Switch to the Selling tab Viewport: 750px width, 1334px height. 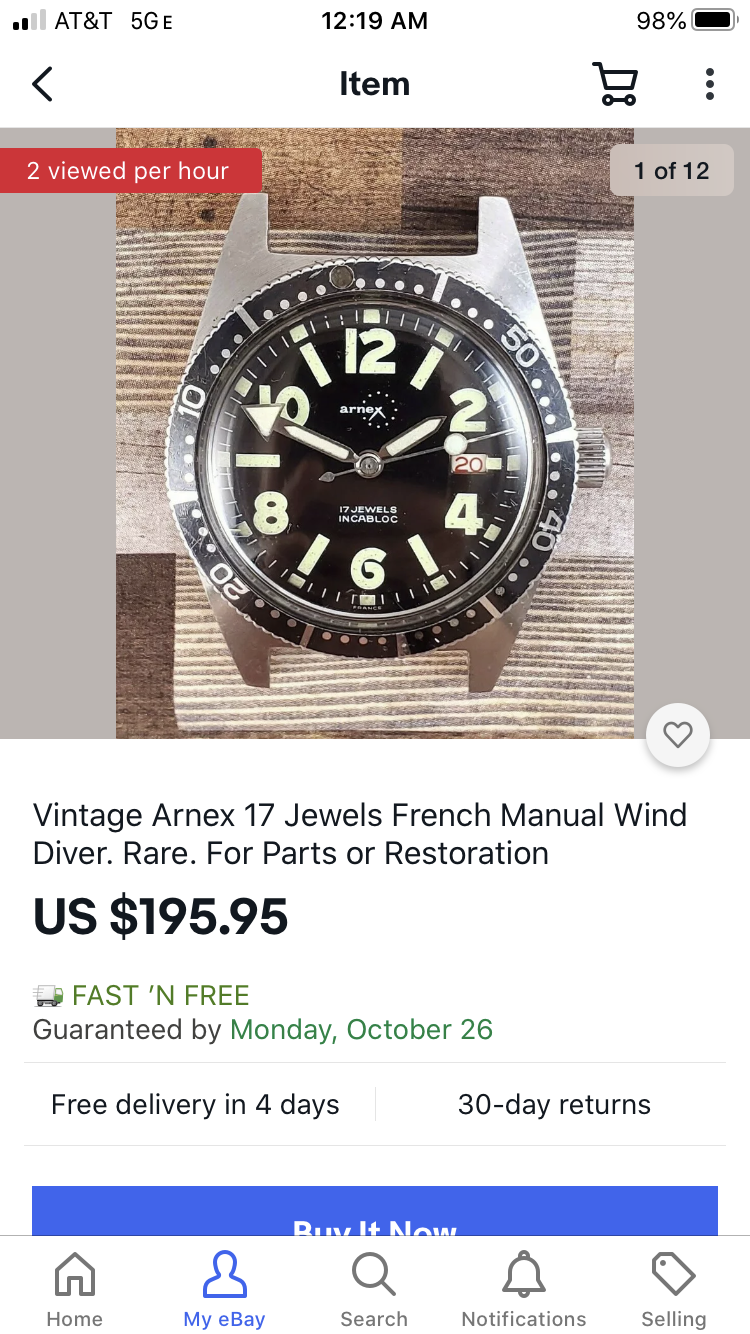pos(674,1290)
